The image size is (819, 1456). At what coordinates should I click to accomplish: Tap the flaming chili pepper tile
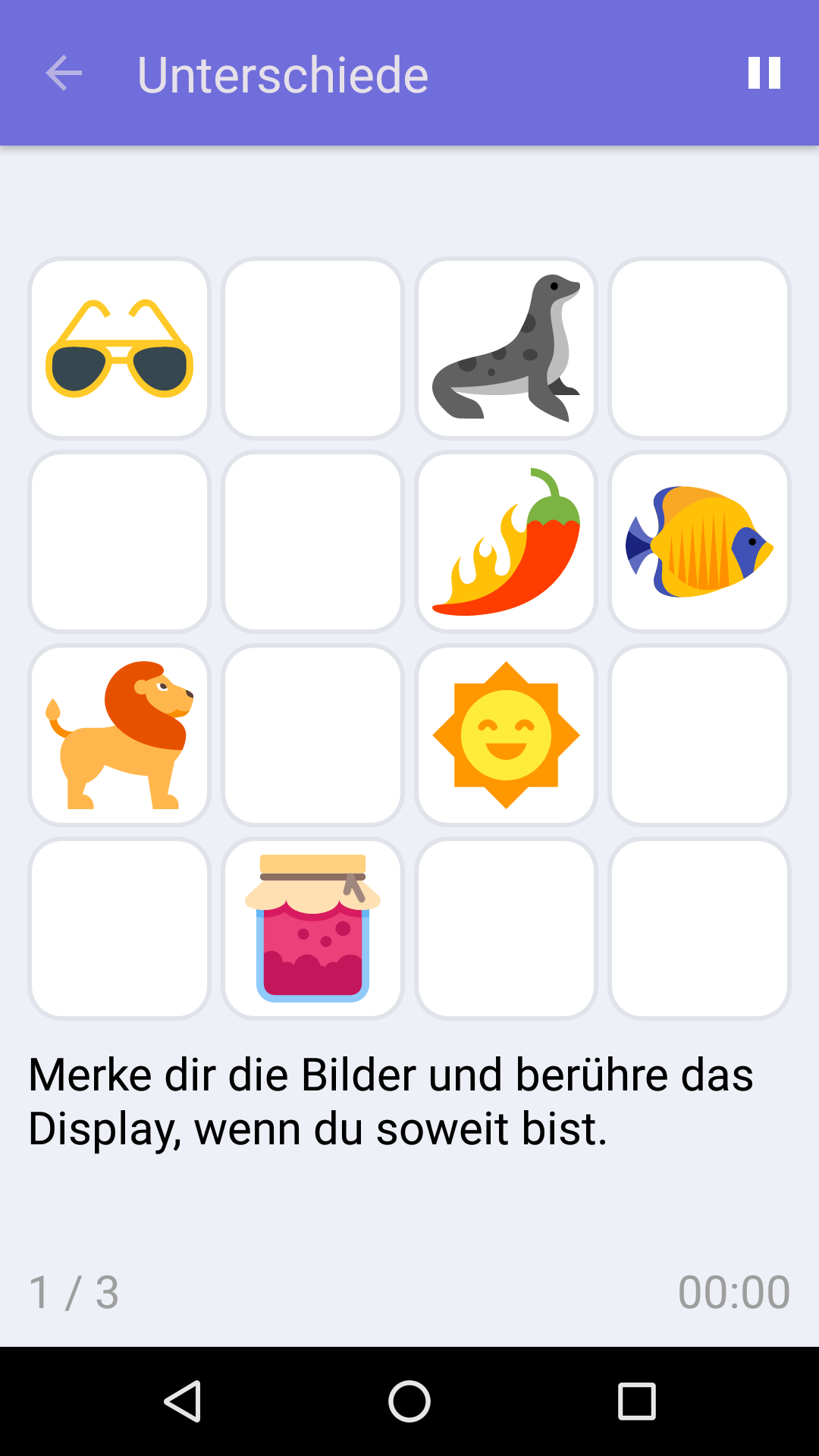coord(506,541)
